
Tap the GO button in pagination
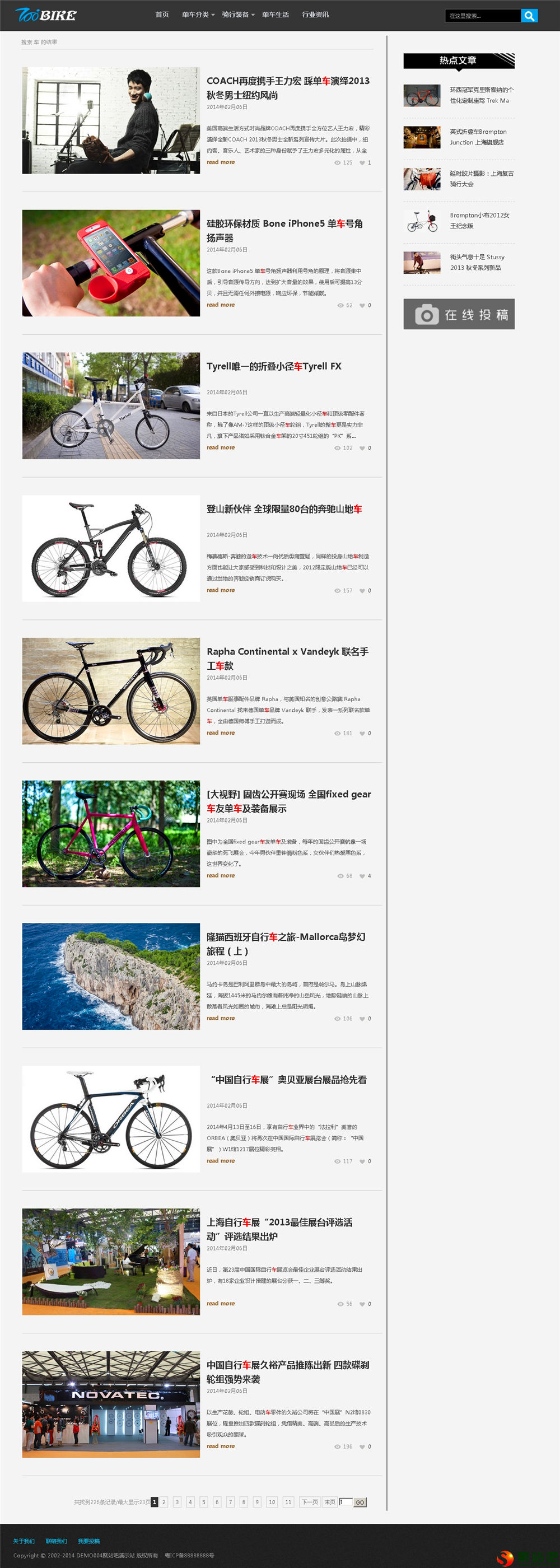(x=360, y=1502)
